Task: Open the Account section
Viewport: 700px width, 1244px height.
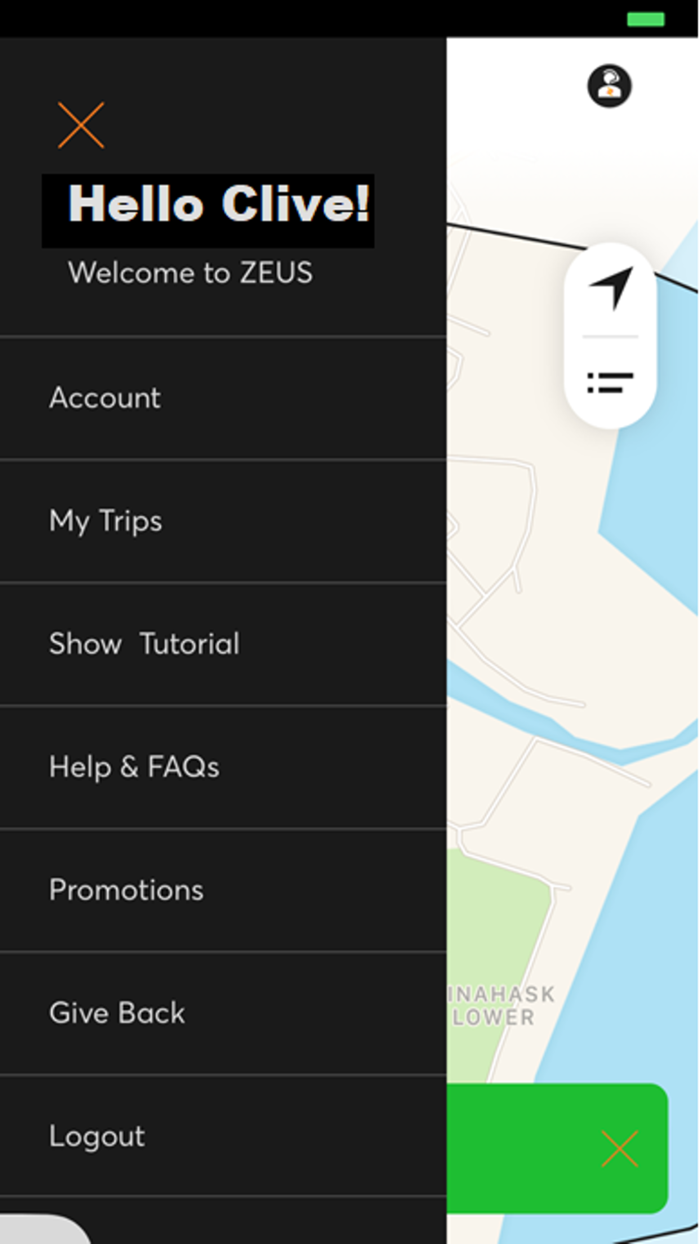Action: pyautogui.click(x=105, y=398)
